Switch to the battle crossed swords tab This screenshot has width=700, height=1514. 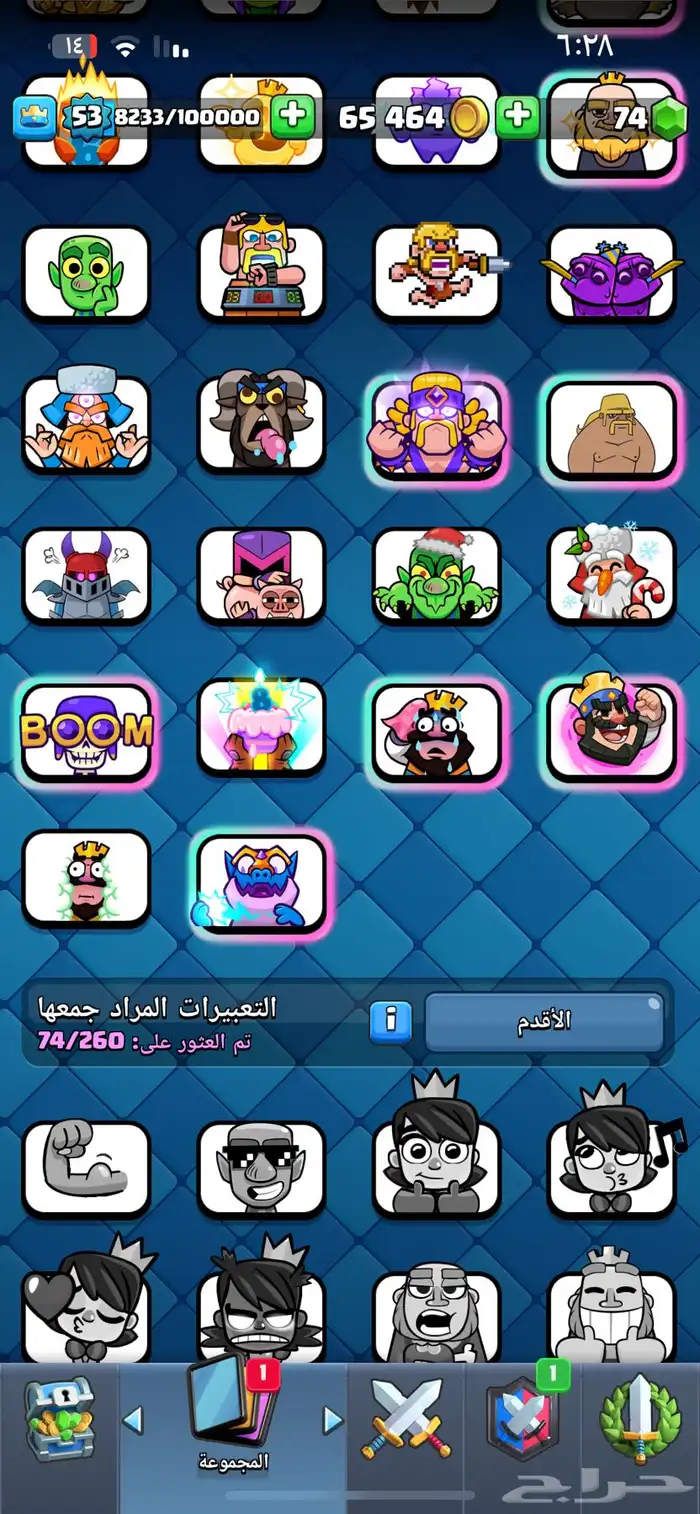point(406,1418)
